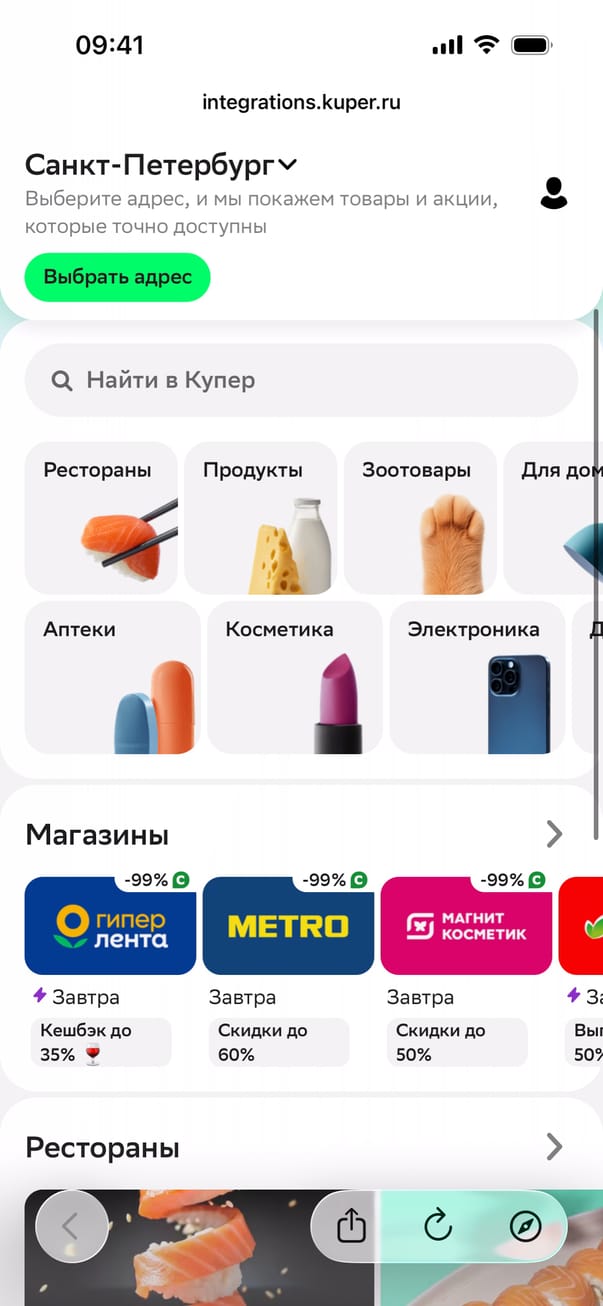
Task: Open the user profile icon
Action: [x=553, y=193]
